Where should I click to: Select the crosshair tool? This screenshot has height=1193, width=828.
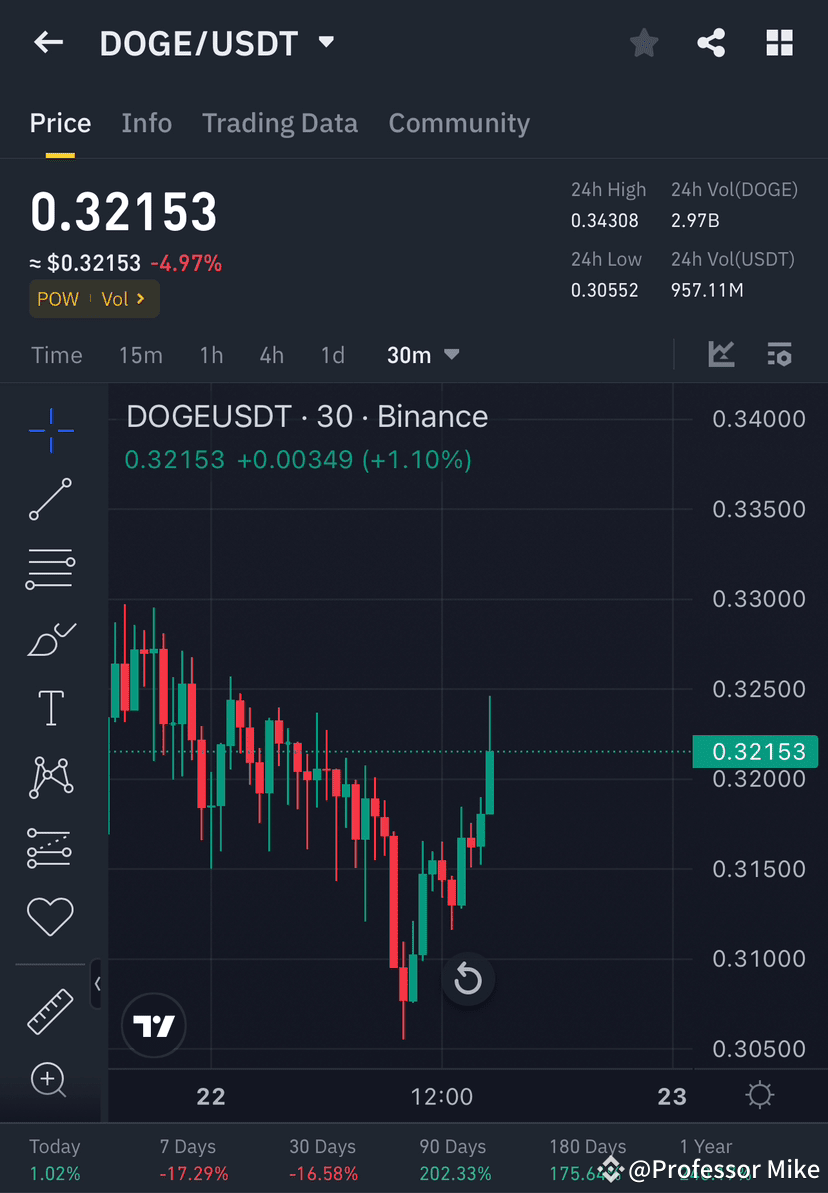(50, 430)
